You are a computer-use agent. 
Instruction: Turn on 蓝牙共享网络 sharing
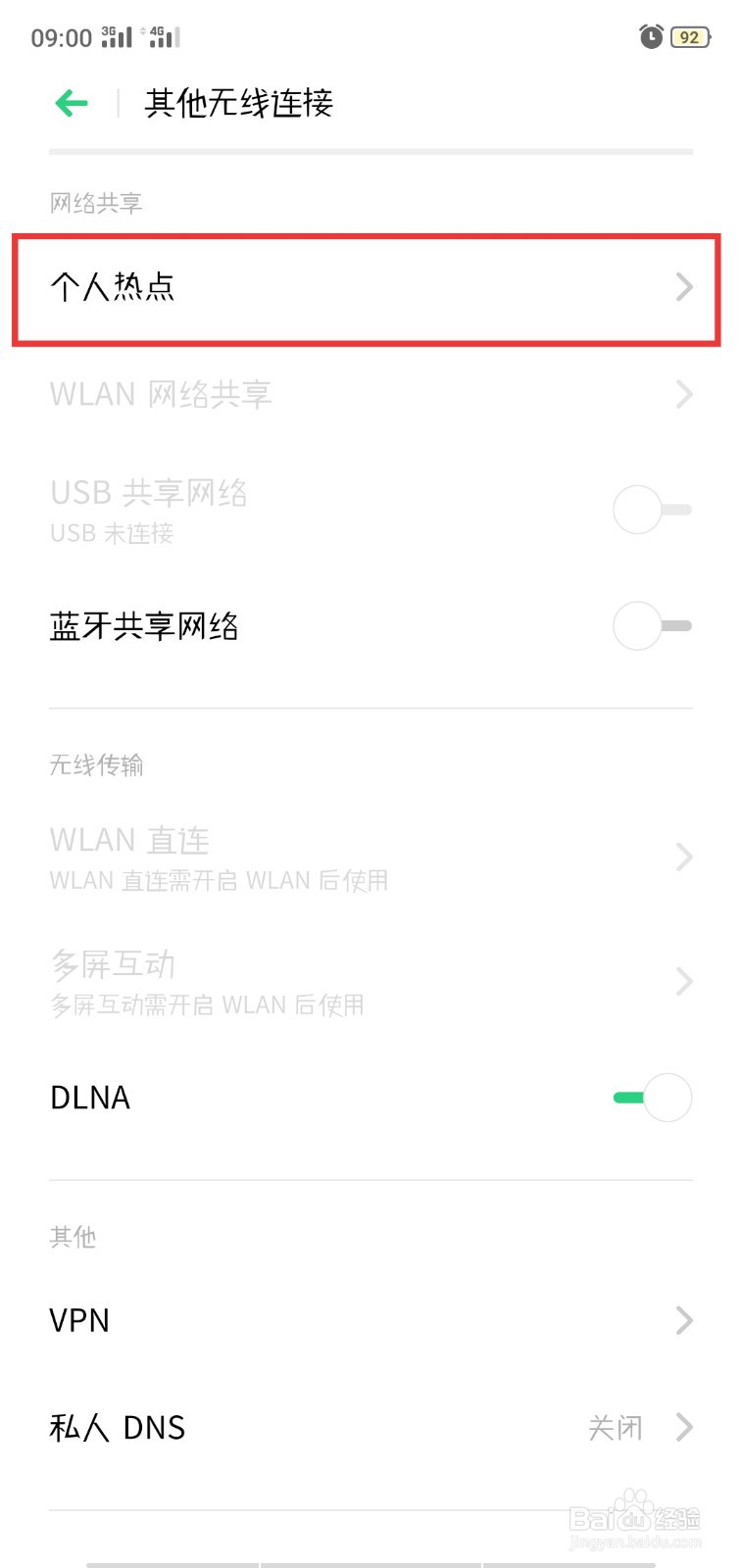650,626
